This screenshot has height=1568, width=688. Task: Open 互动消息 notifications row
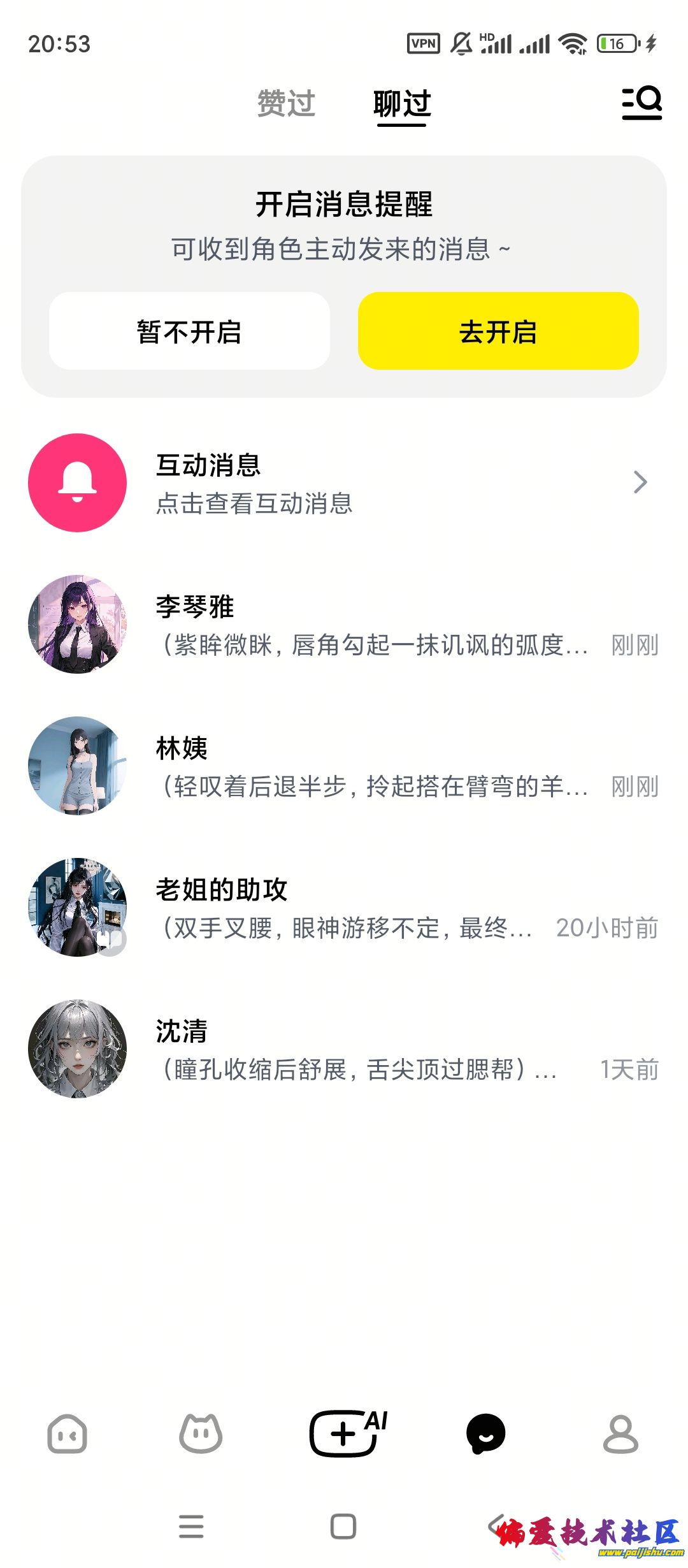click(x=344, y=483)
